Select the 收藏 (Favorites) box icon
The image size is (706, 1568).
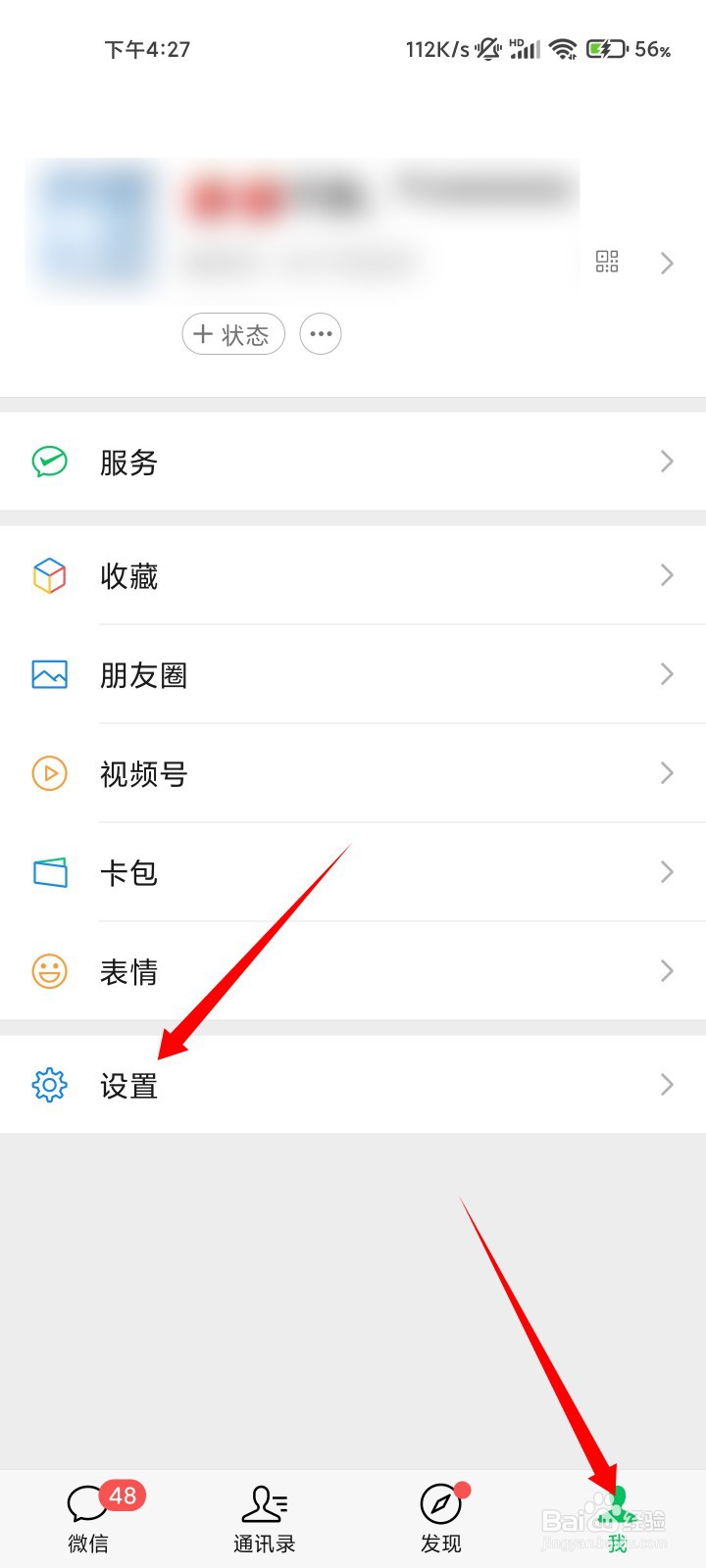(x=49, y=576)
